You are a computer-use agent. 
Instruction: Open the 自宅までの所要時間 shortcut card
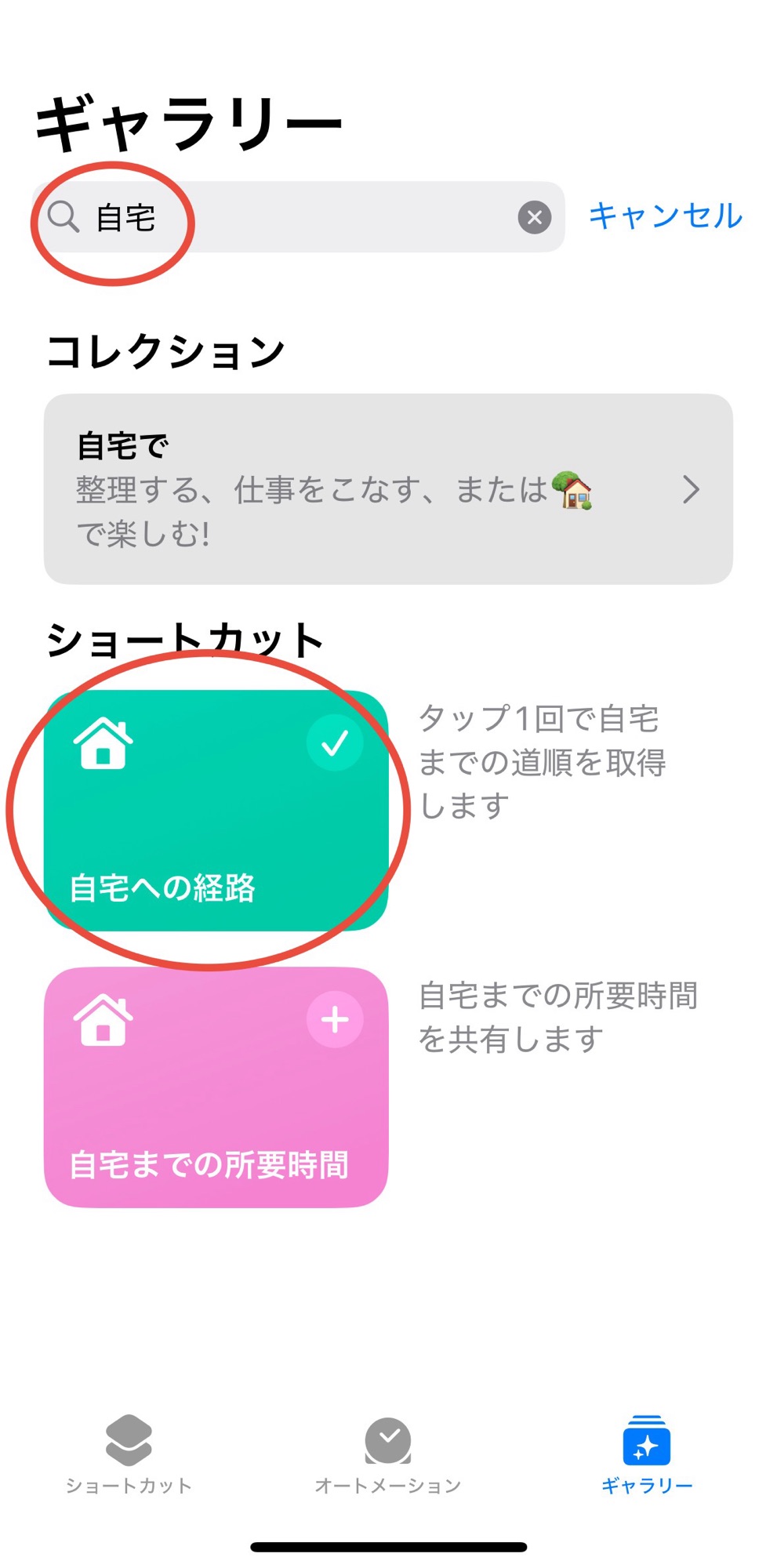tap(216, 1087)
